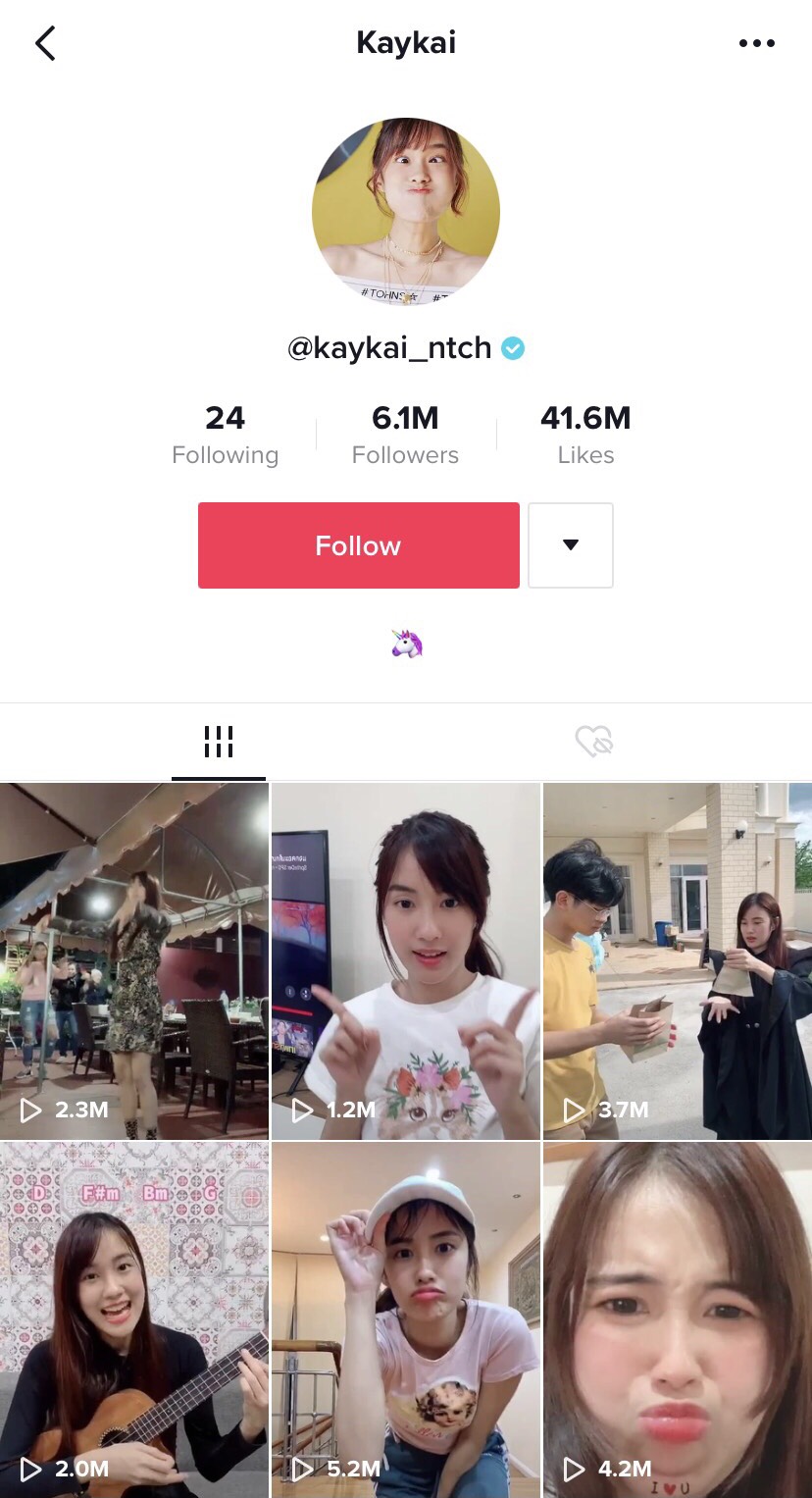Go back with the top-left arrow
Screen dimensions: 812x1498
(45, 43)
